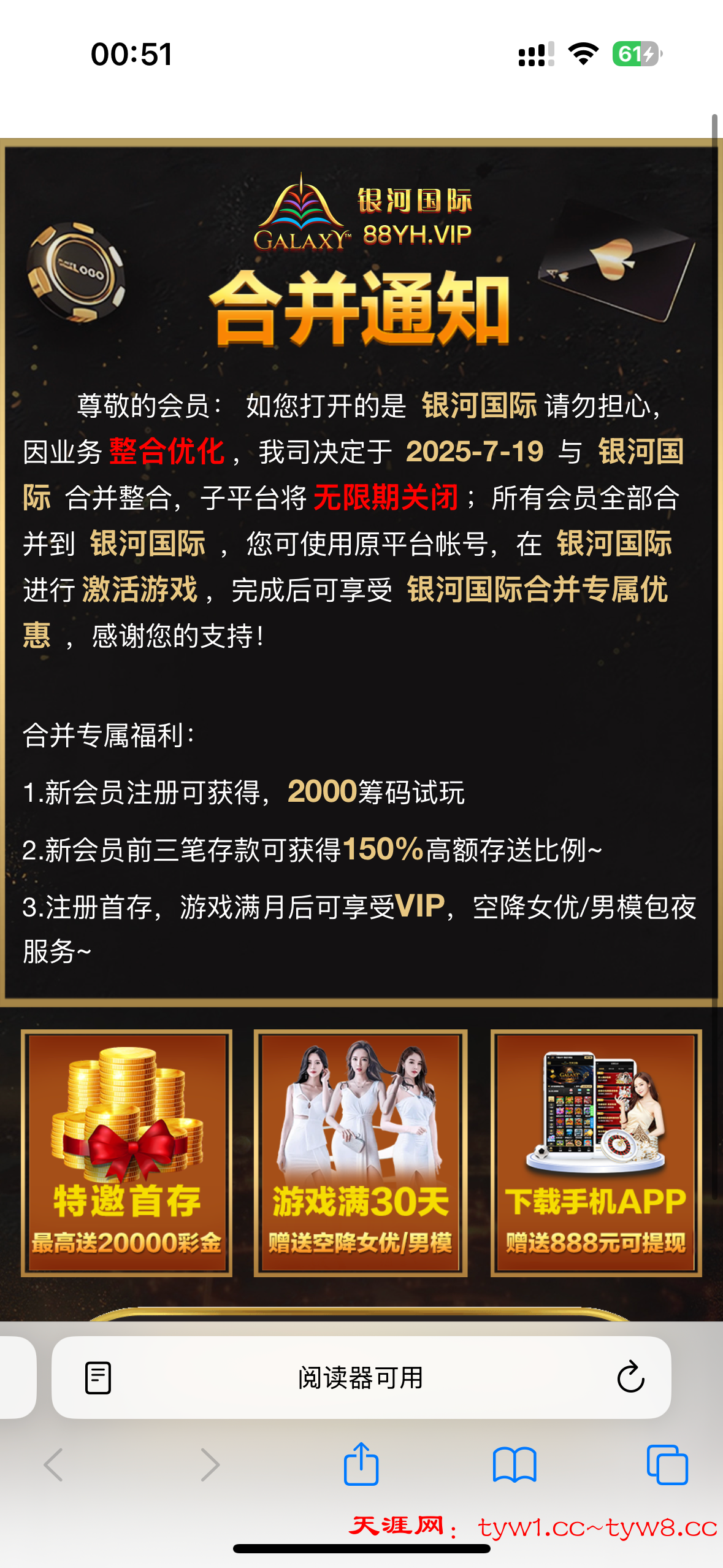Image resolution: width=723 pixels, height=1568 pixels.
Task: Open the 游戏满30天 promotion tile
Action: pyautogui.click(x=361, y=1153)
